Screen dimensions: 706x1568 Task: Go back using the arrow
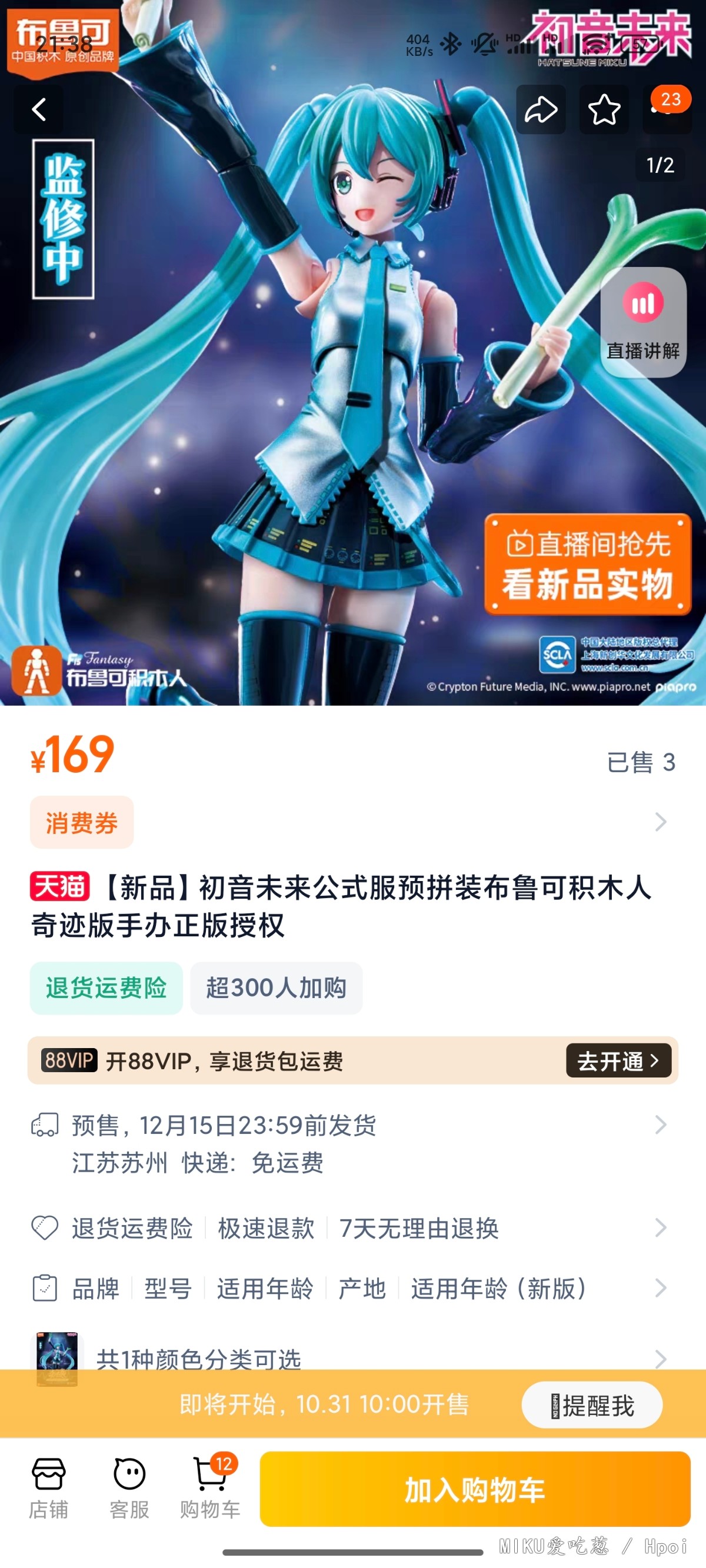point(39,110)
